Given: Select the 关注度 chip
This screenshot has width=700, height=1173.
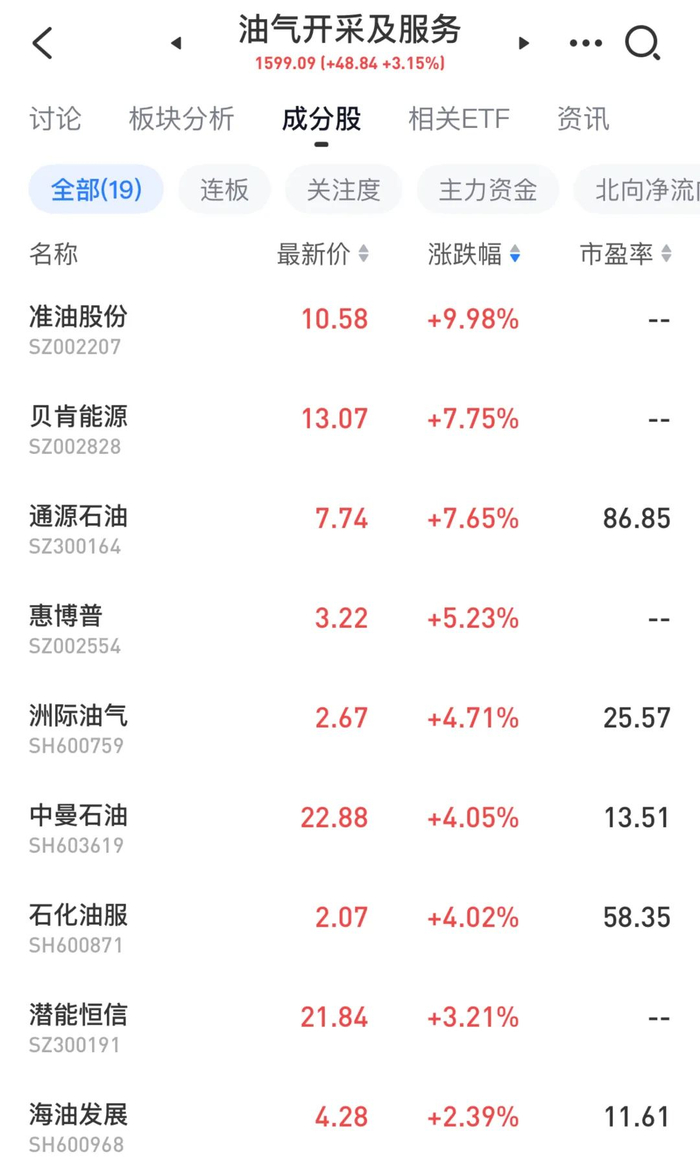Looking at the screenshot, I should pyautogui.click(x=343, y=189).
